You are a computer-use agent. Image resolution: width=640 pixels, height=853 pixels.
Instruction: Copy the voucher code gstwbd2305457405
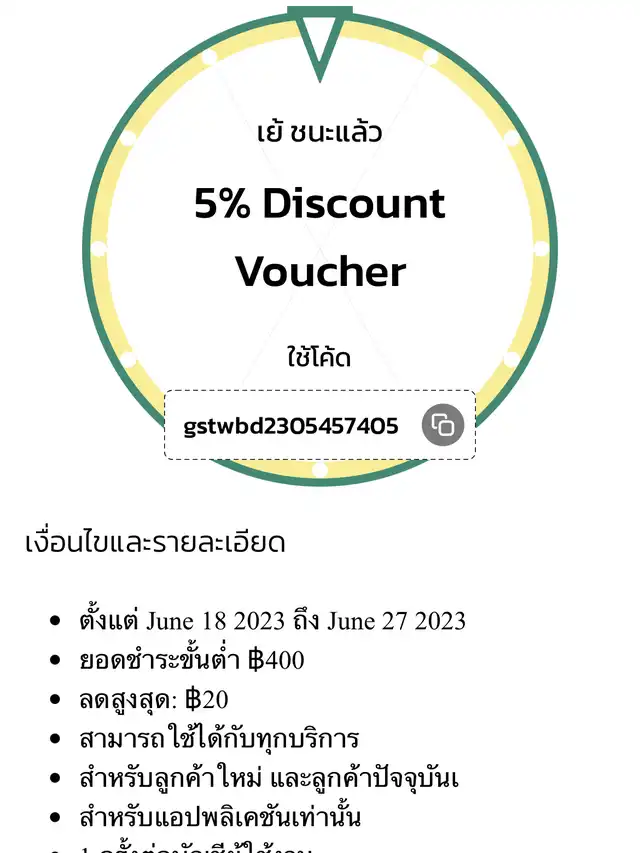click(x=442, y=425)
